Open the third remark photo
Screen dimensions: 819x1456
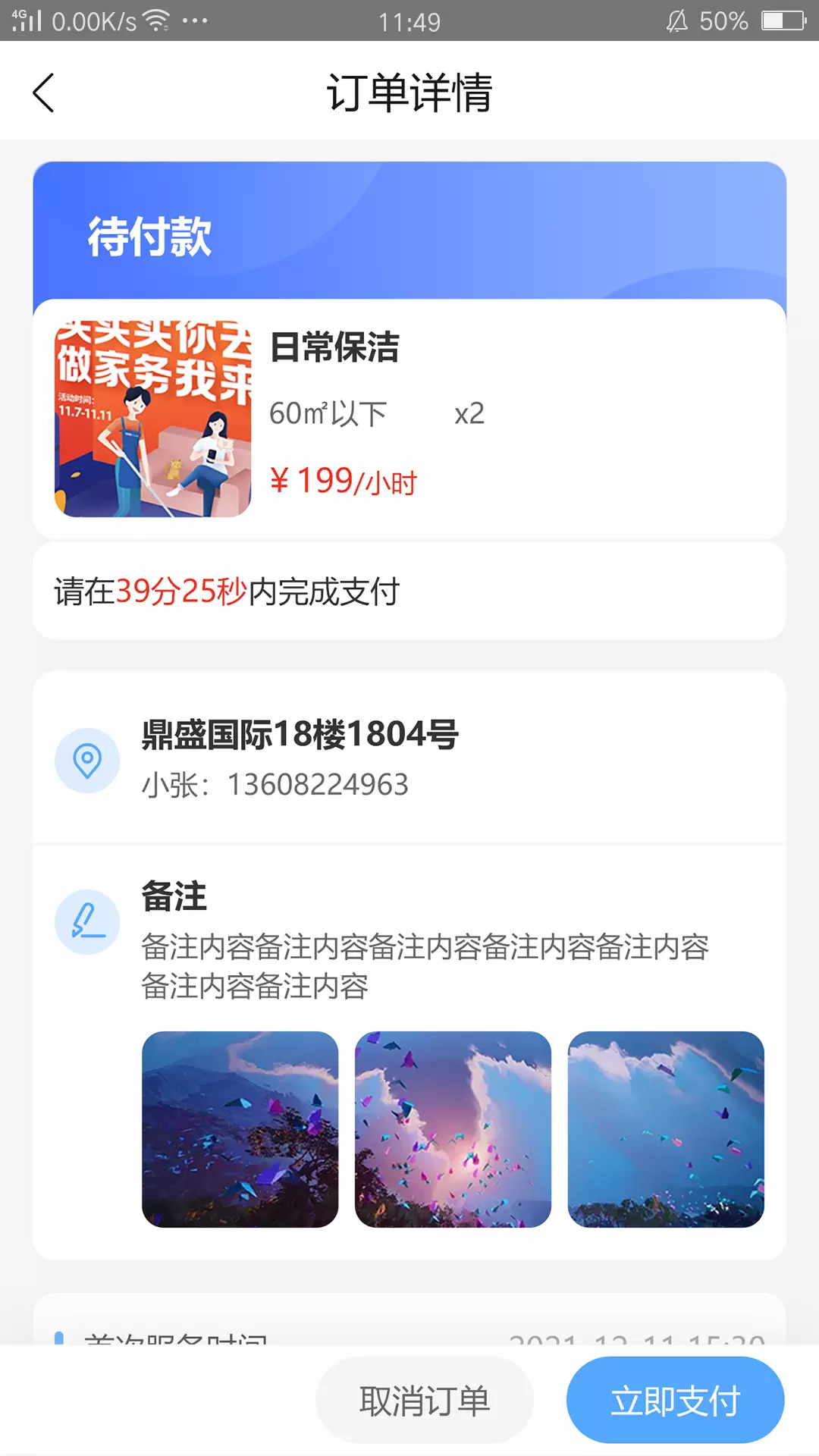tap(666, 1129)
